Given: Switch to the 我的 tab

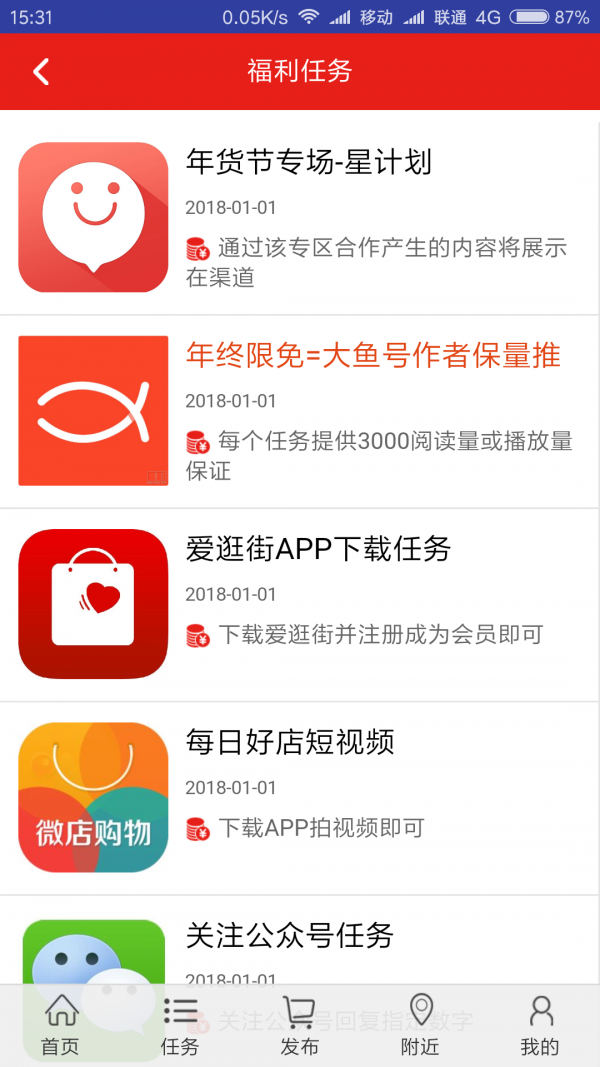Looking at the screenshot, I should click(540, 1026).
